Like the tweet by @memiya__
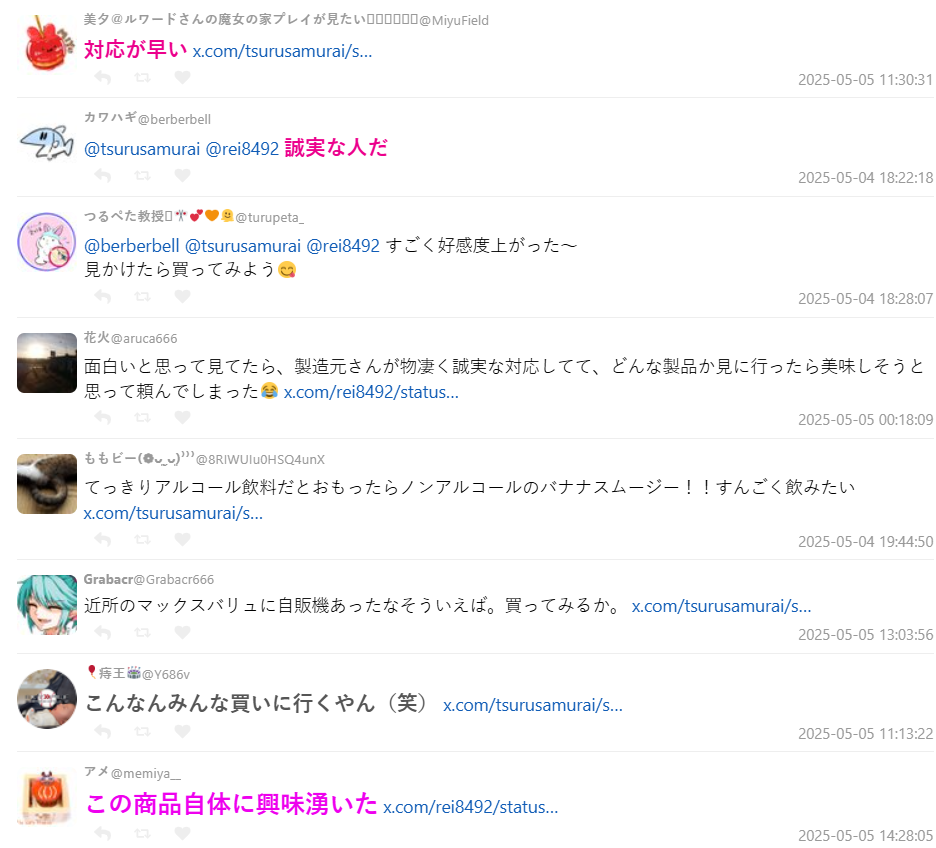This screenshot has width=936, height=848. (x=182, y=833)
